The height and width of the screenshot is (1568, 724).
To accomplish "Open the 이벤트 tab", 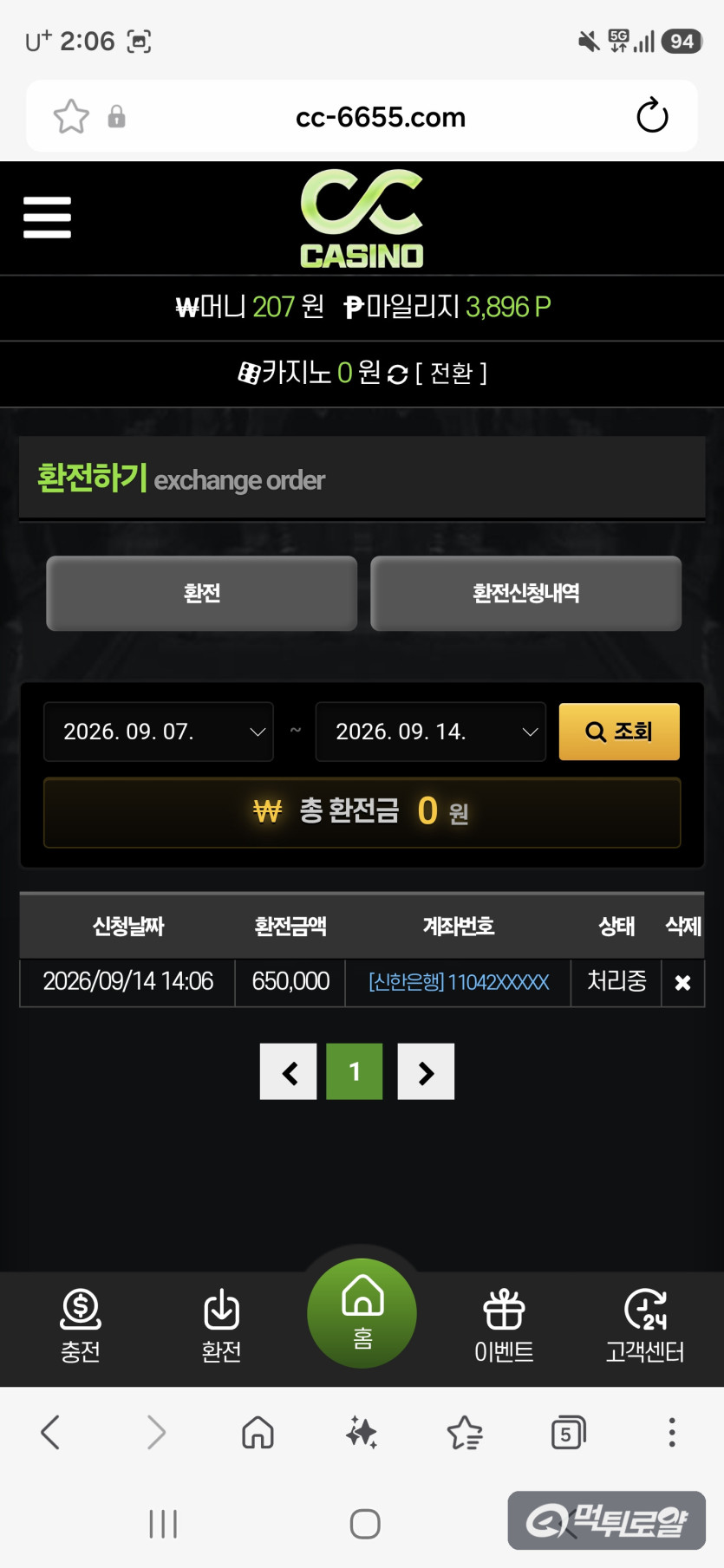I will click(504, 1326).
